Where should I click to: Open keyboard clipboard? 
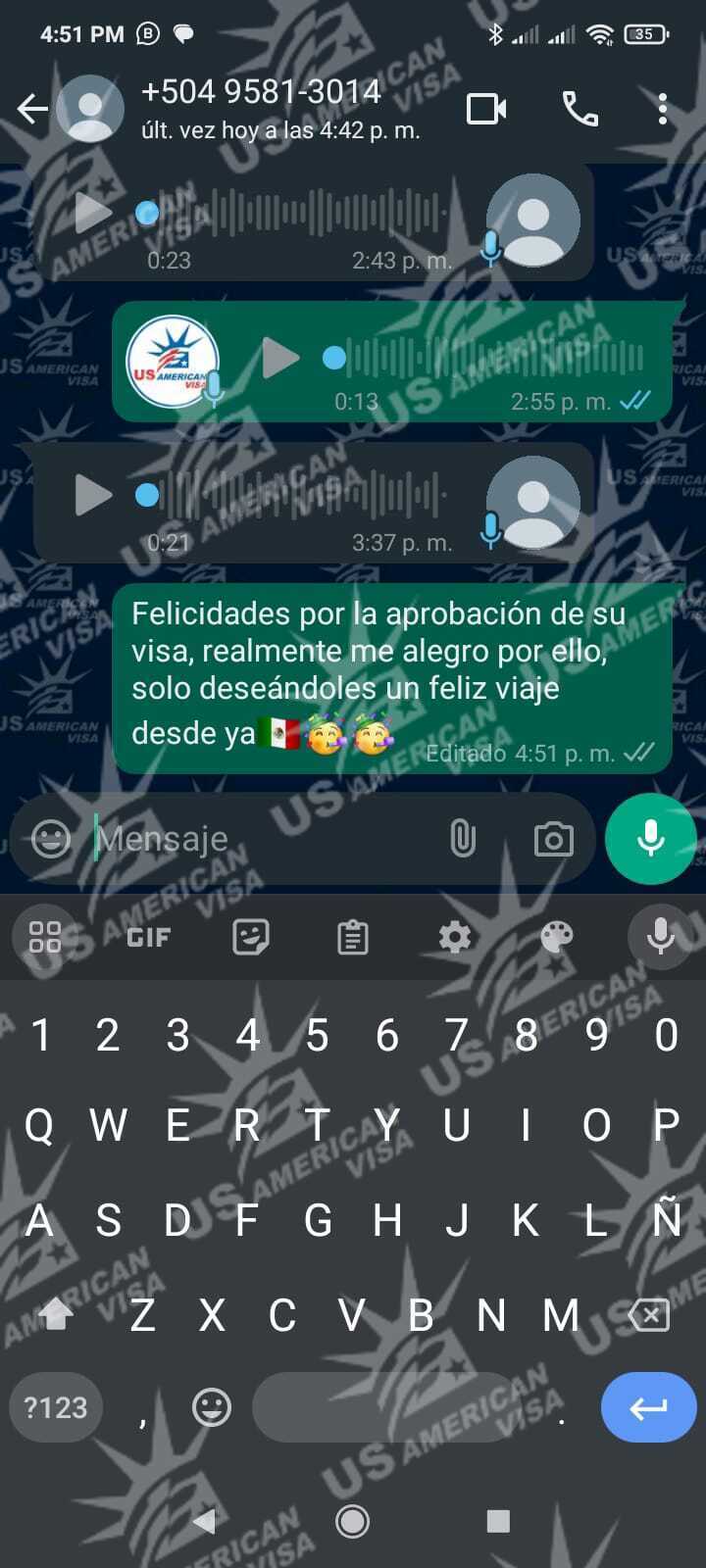tap(352, 938)
